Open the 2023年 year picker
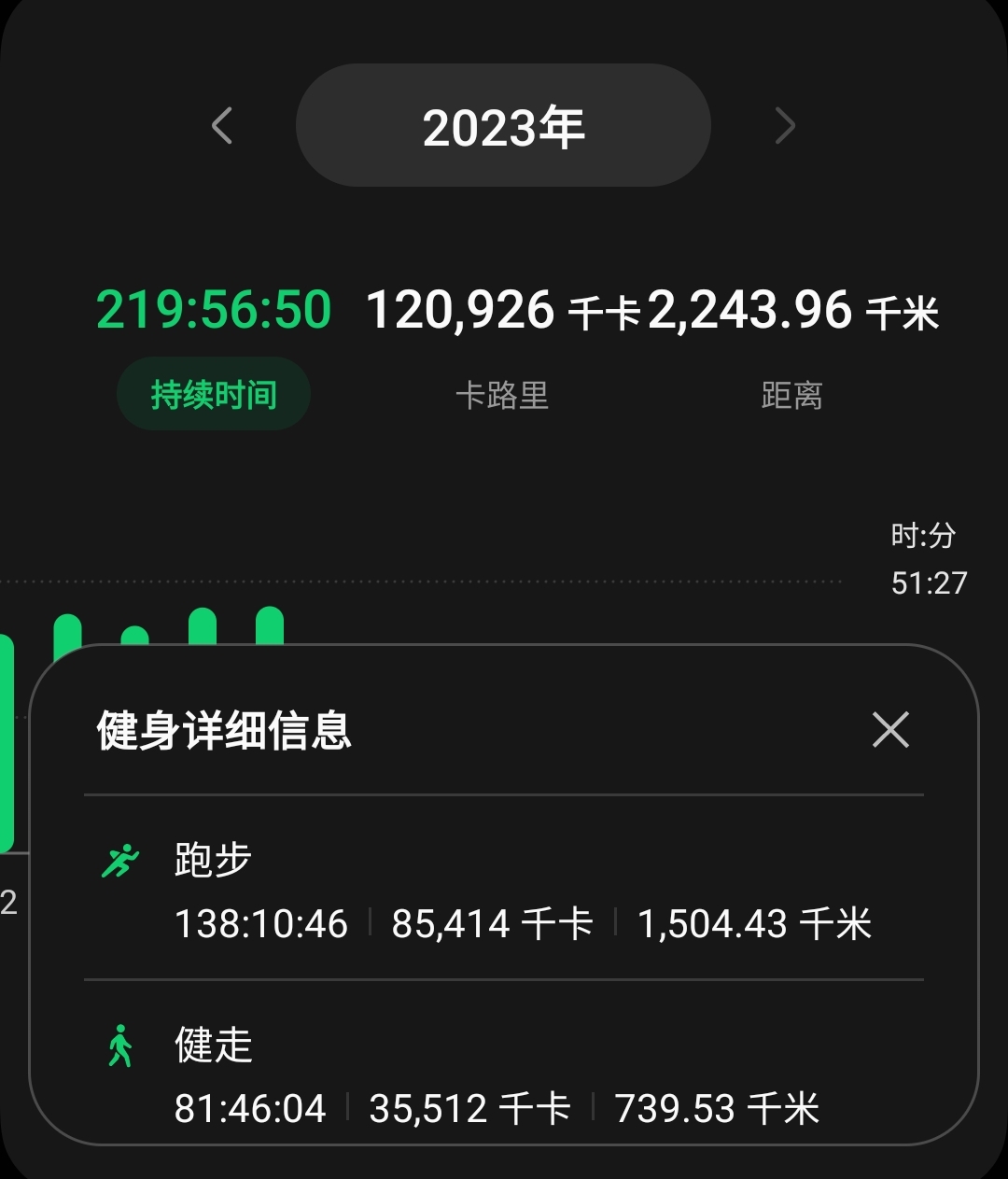This screenshot has height=1179, width=1008. 503,125
